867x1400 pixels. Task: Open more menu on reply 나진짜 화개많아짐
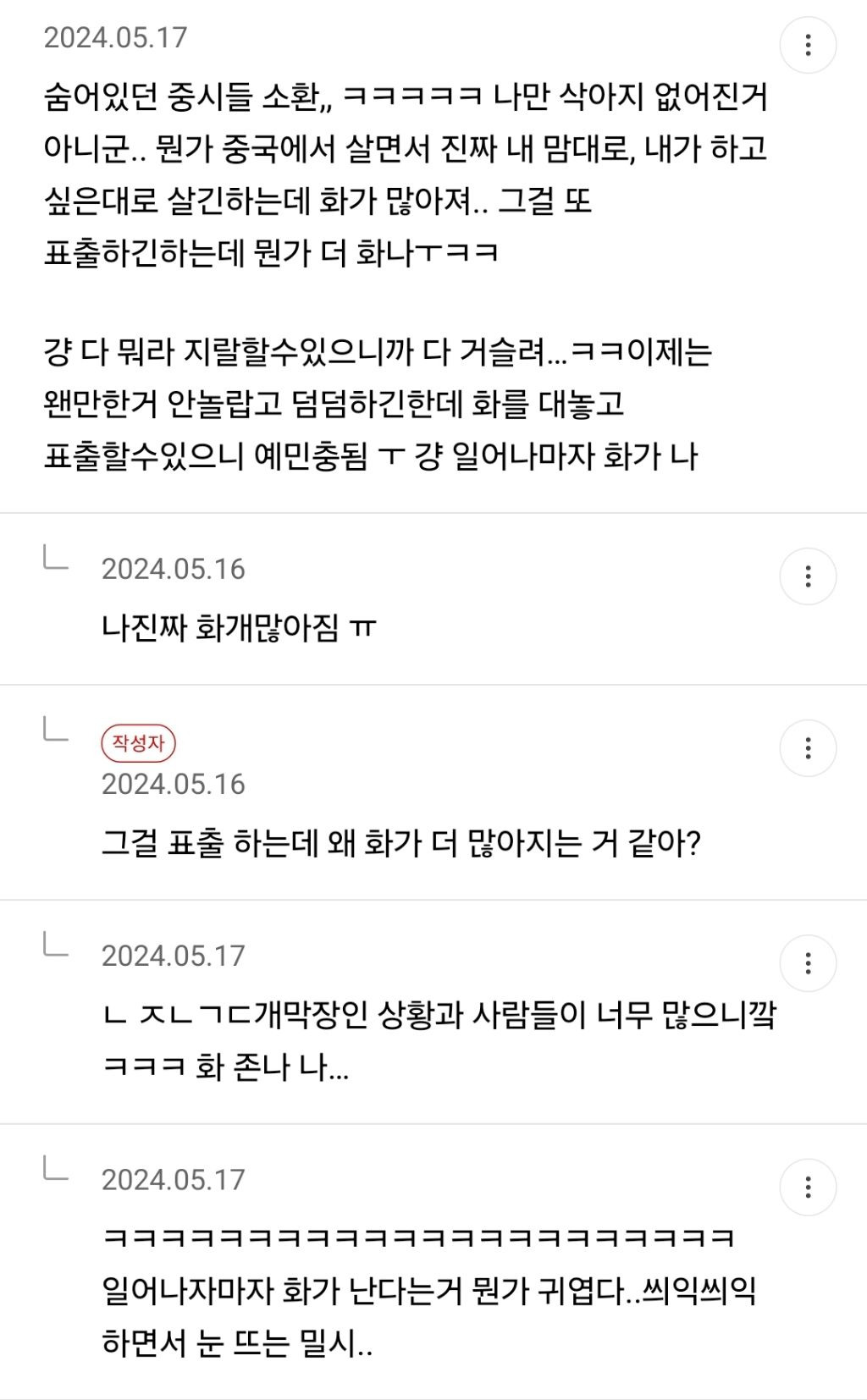[x=808, y=576]
